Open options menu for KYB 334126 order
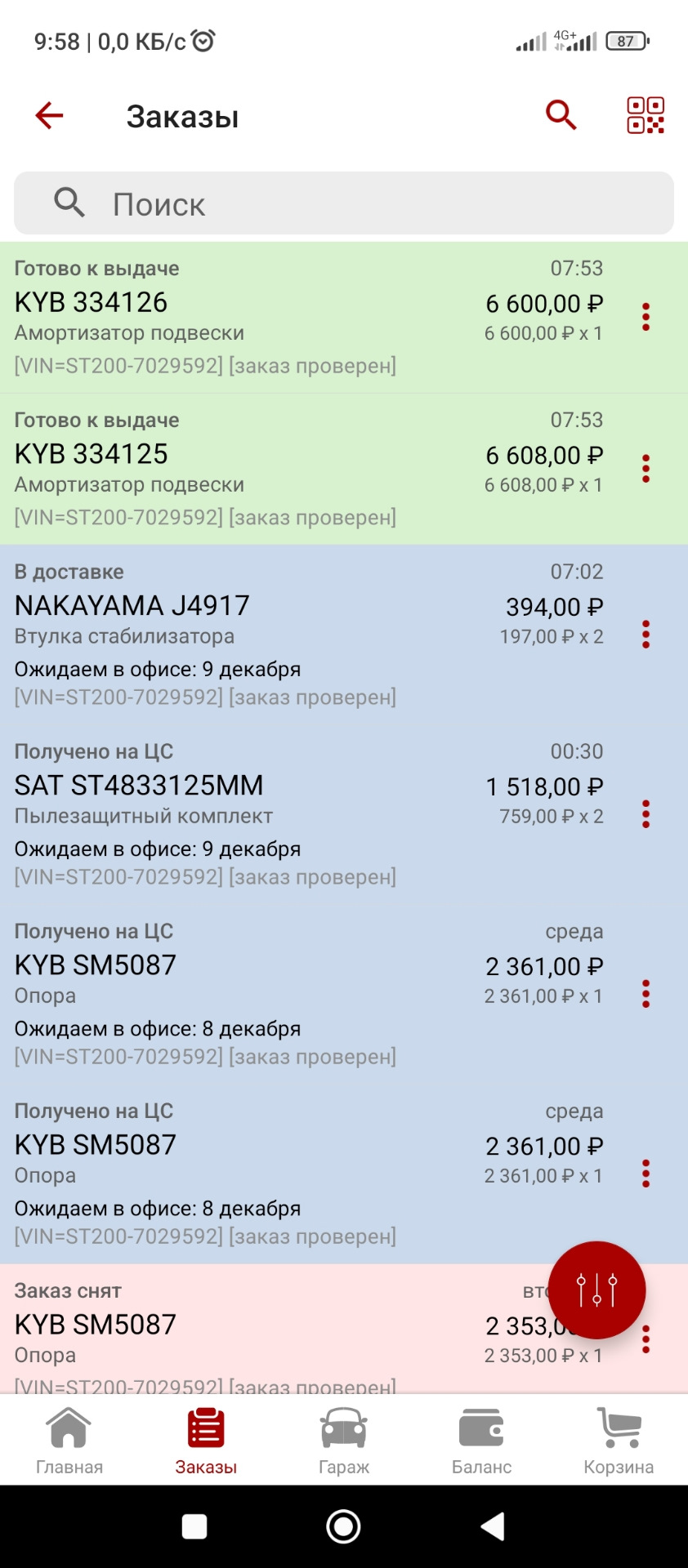This screenshot has height=1568, width=688. pos(646,318)
